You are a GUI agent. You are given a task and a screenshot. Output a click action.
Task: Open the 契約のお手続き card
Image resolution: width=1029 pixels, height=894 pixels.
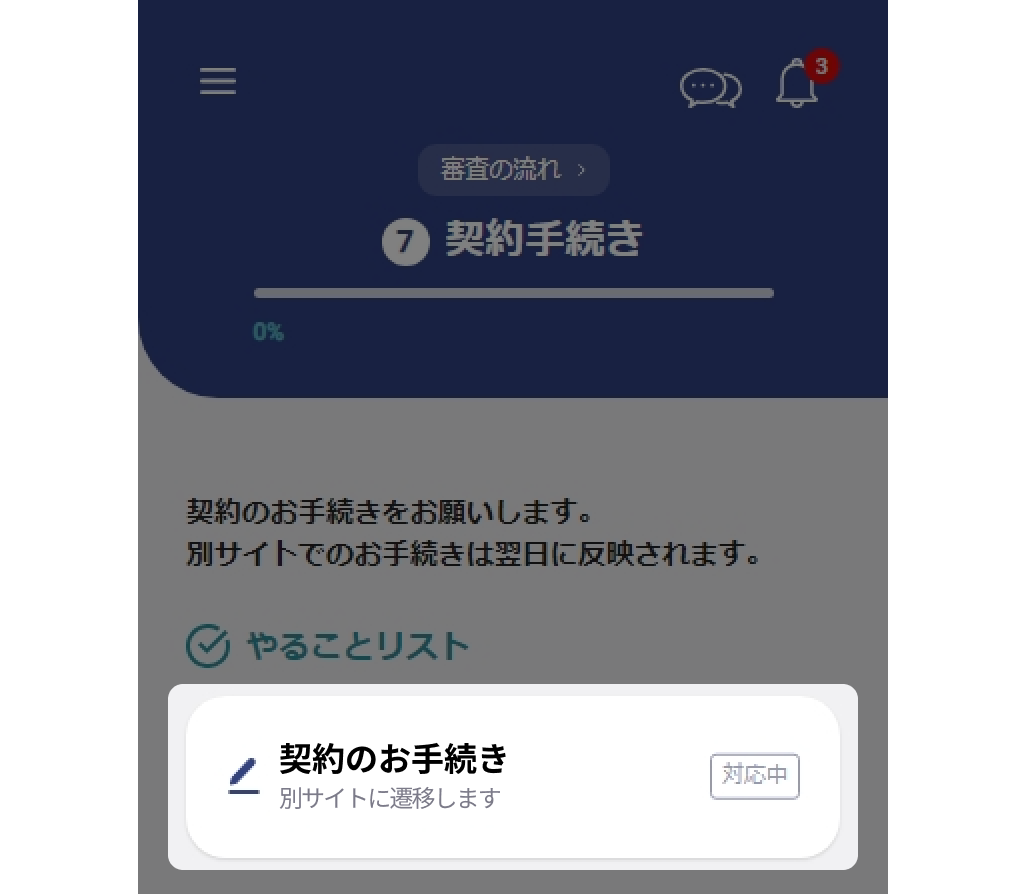point(512,777)
